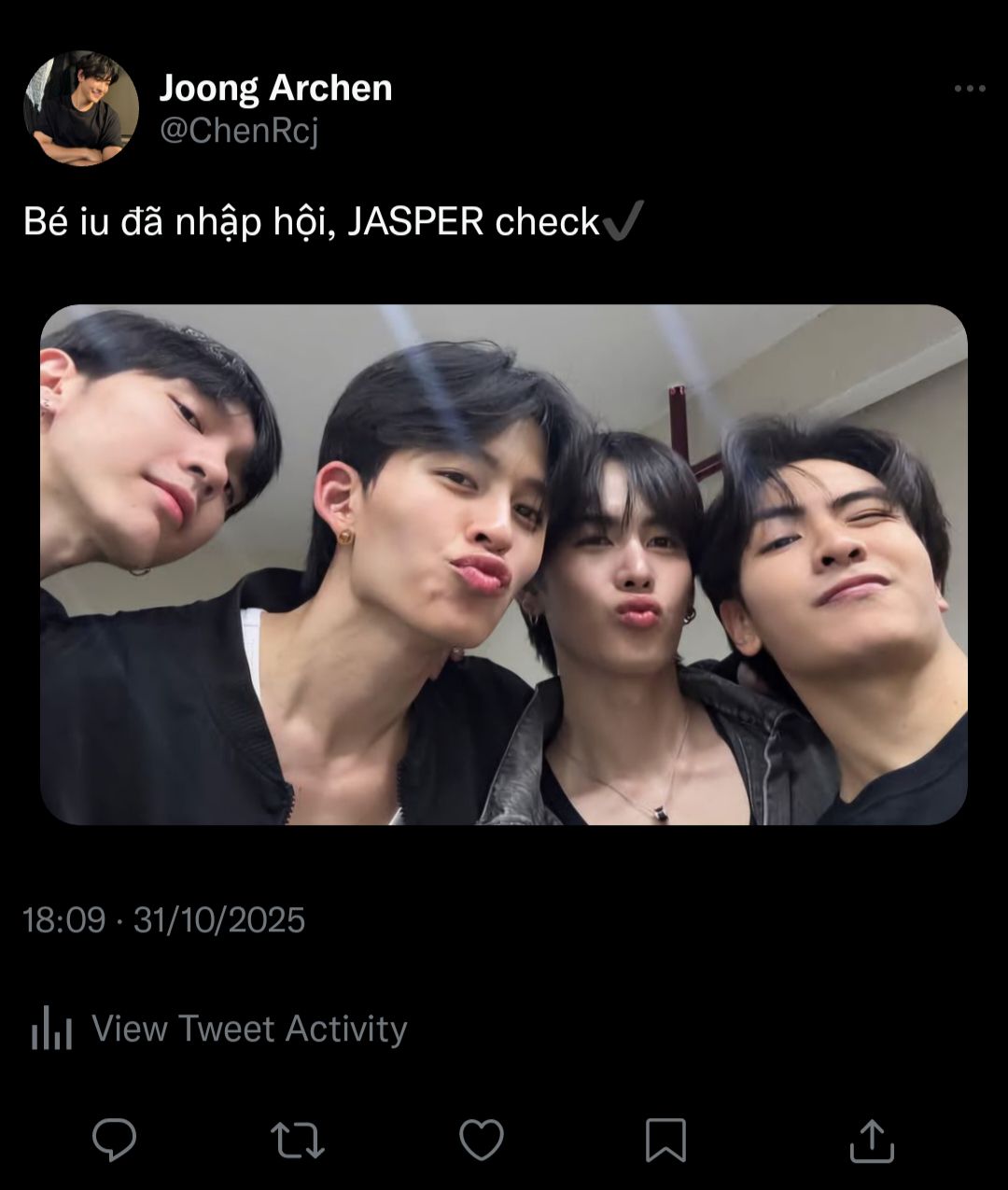Like the tweet with heart icon

(481, 1140)
